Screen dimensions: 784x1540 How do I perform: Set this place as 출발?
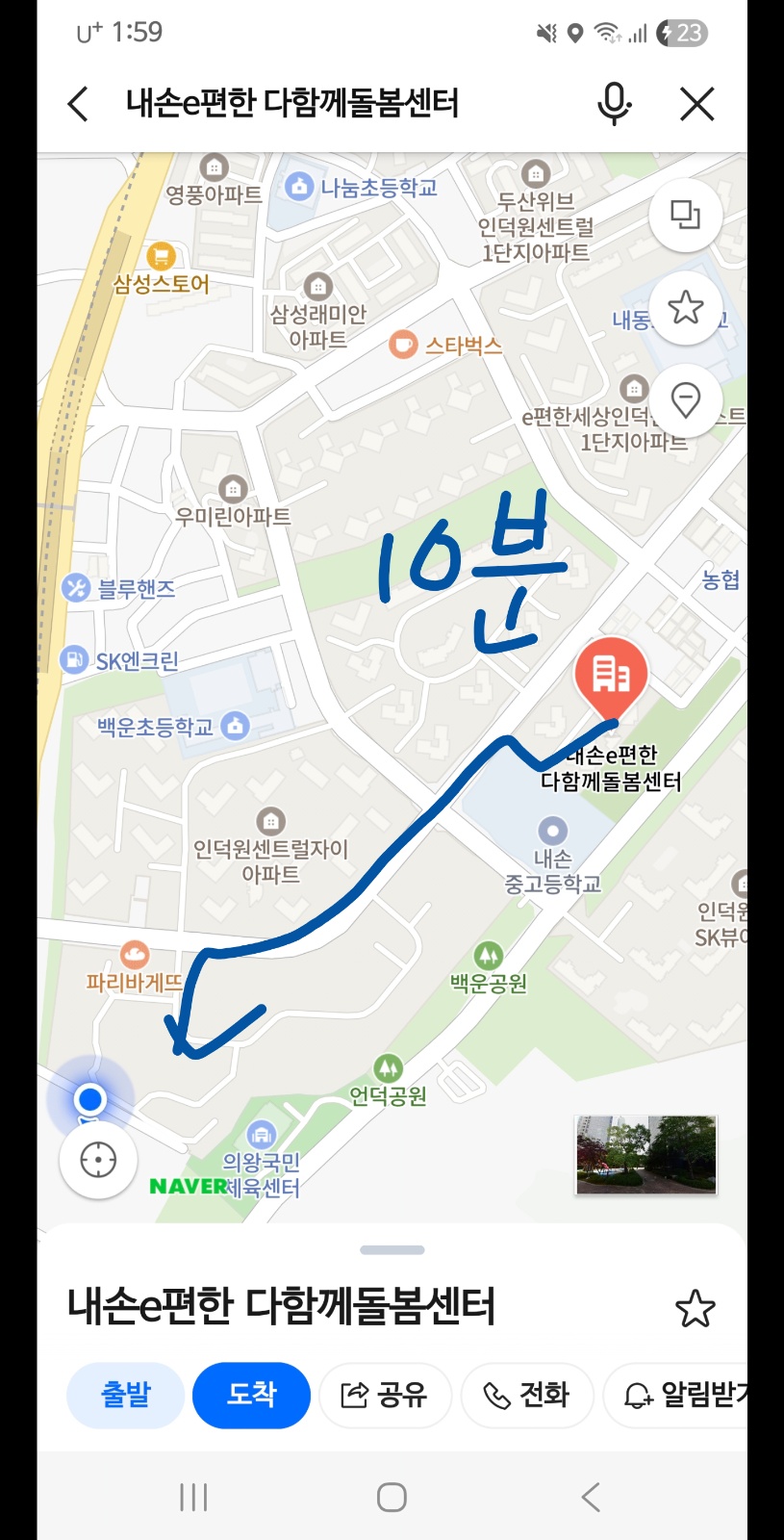(x=125, y=1395)
